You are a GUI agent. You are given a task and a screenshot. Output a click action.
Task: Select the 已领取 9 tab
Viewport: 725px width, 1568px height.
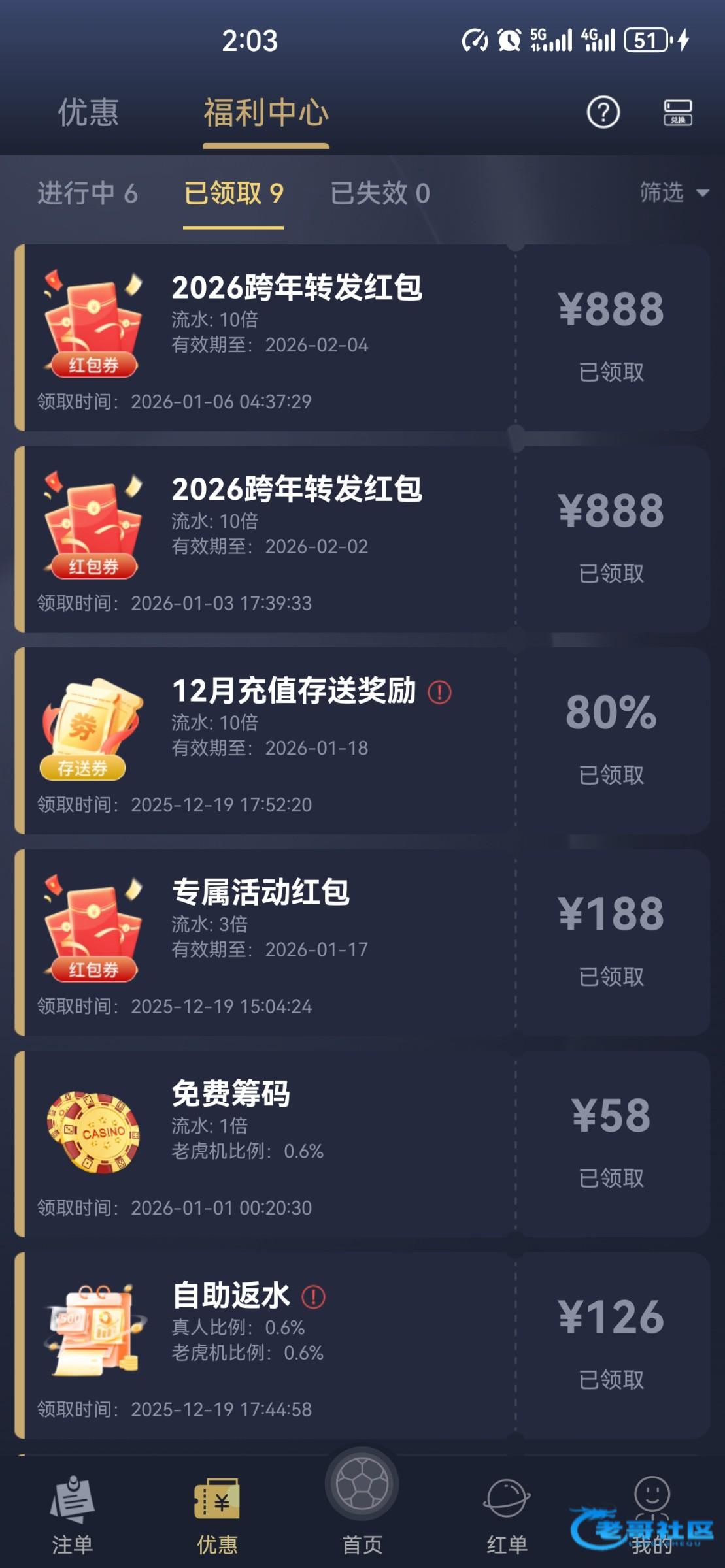[233, 193]
